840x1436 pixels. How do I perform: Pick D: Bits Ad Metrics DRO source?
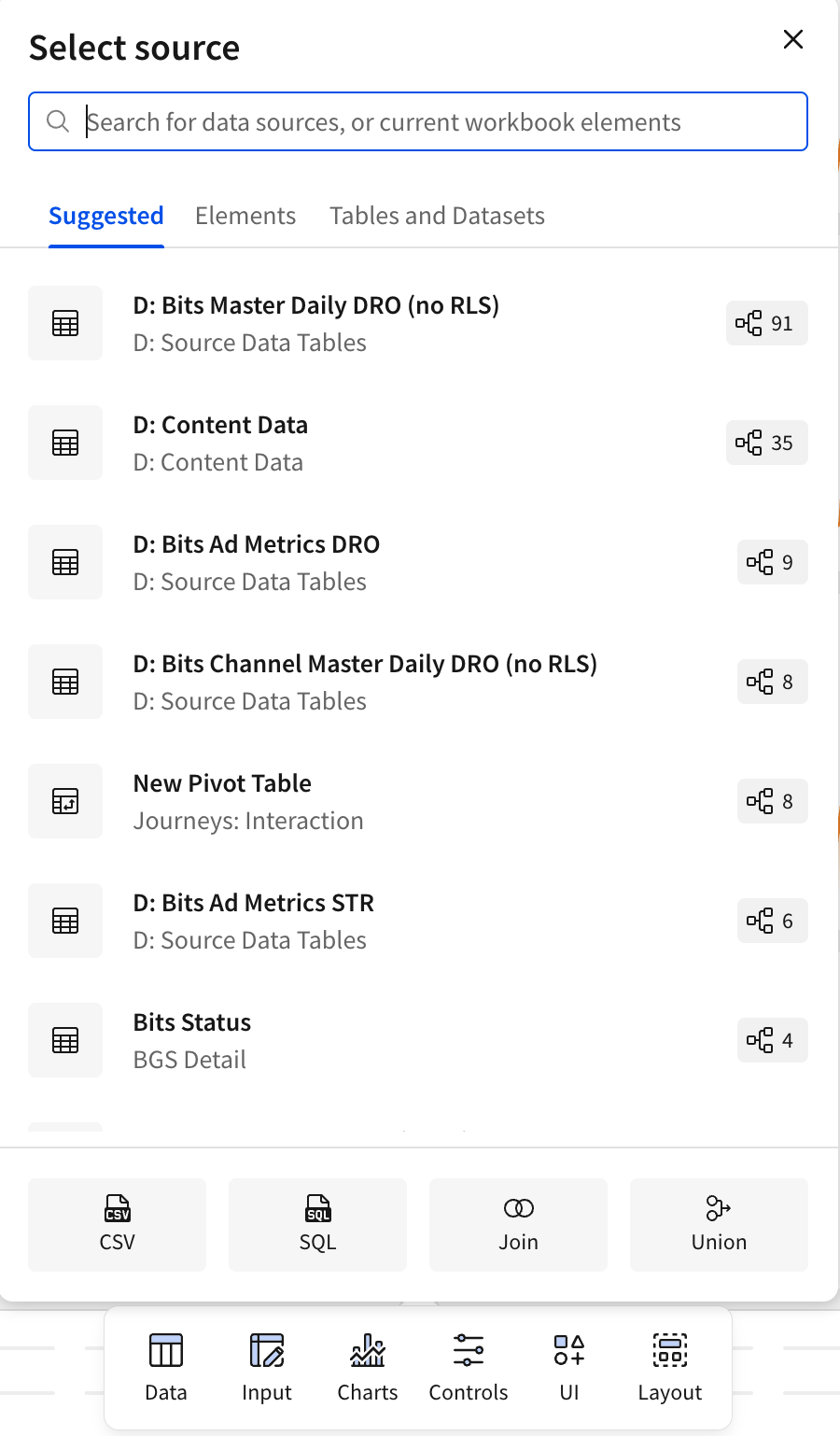257,562
